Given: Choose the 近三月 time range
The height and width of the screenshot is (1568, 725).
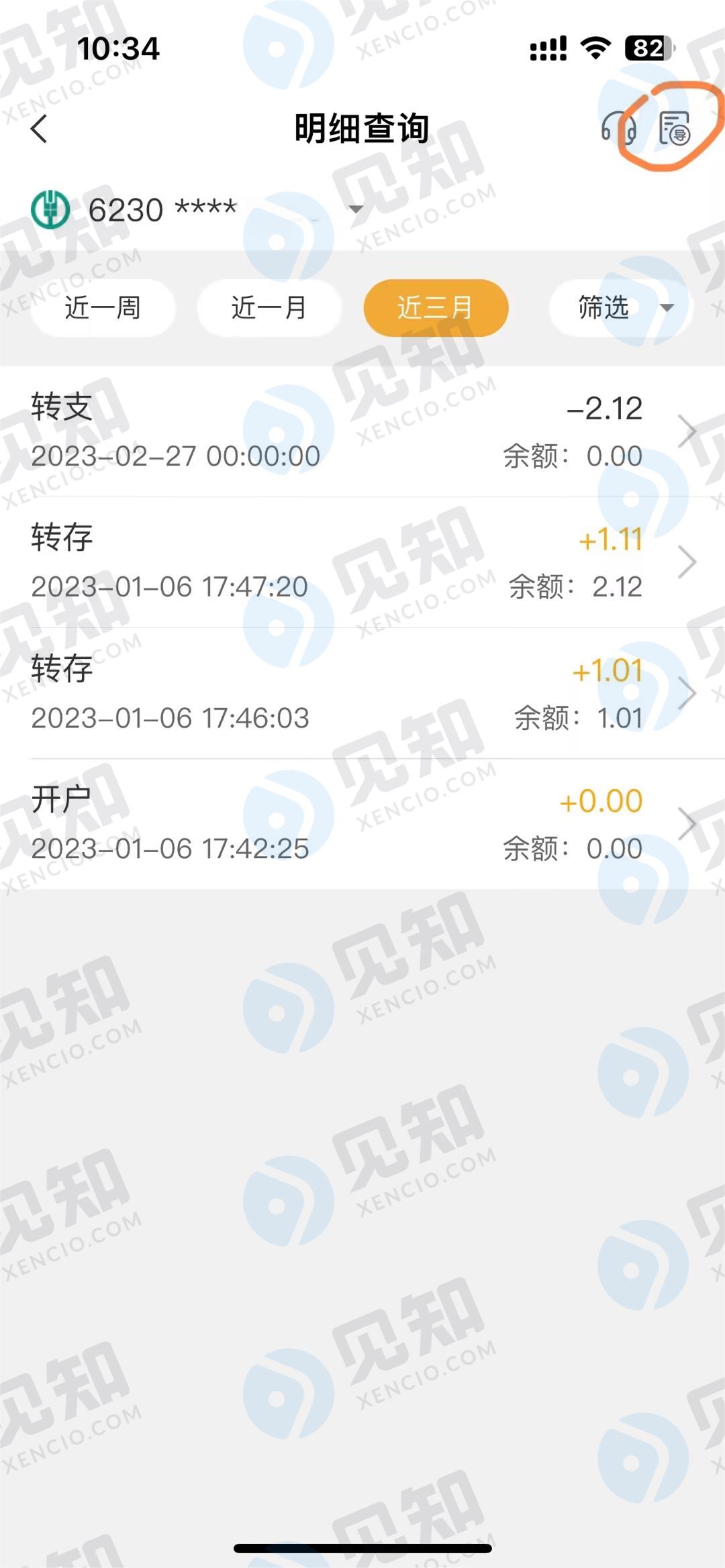Looking at the screenshot, I should point(436,308).
